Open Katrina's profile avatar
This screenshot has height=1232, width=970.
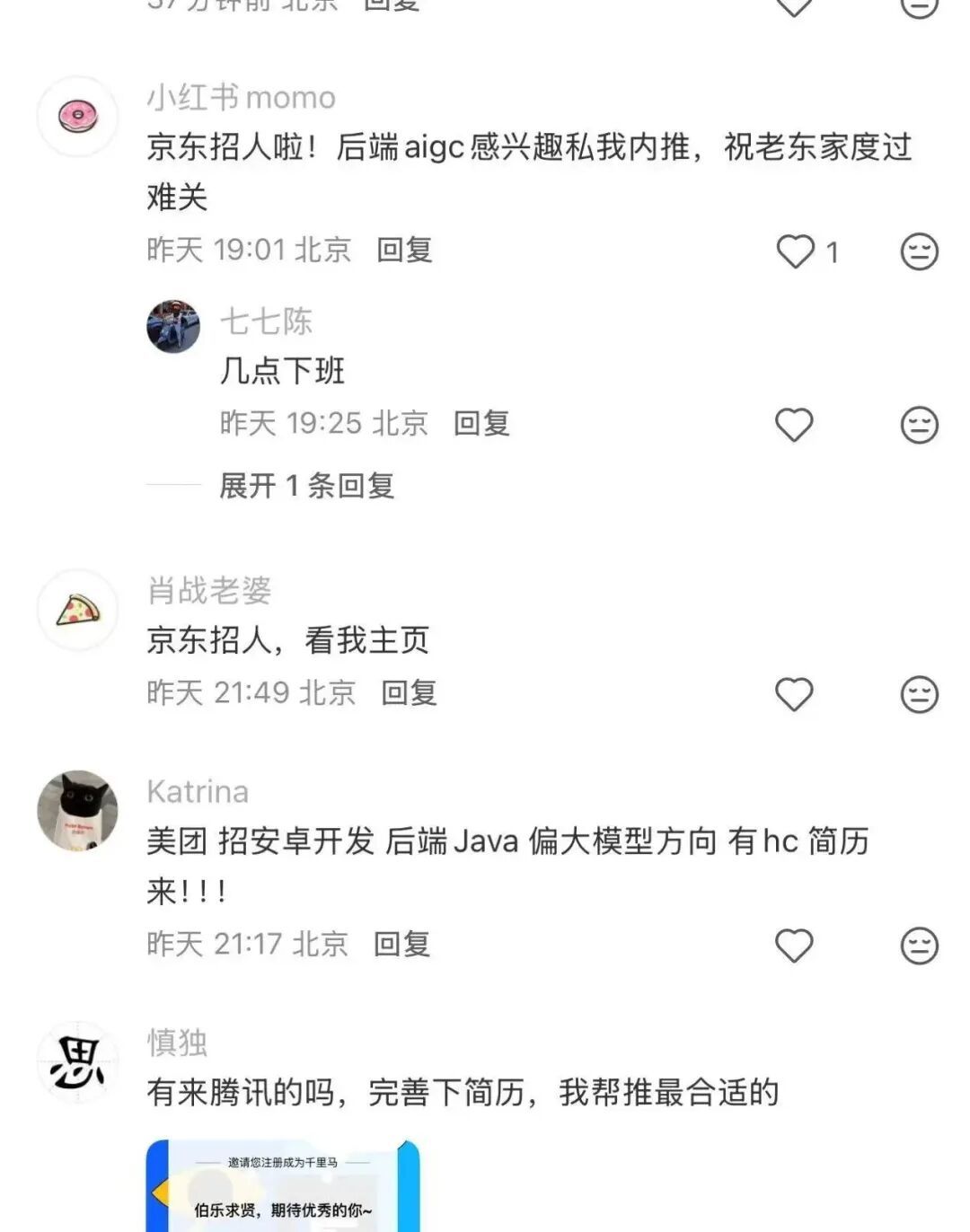[78, 809]
